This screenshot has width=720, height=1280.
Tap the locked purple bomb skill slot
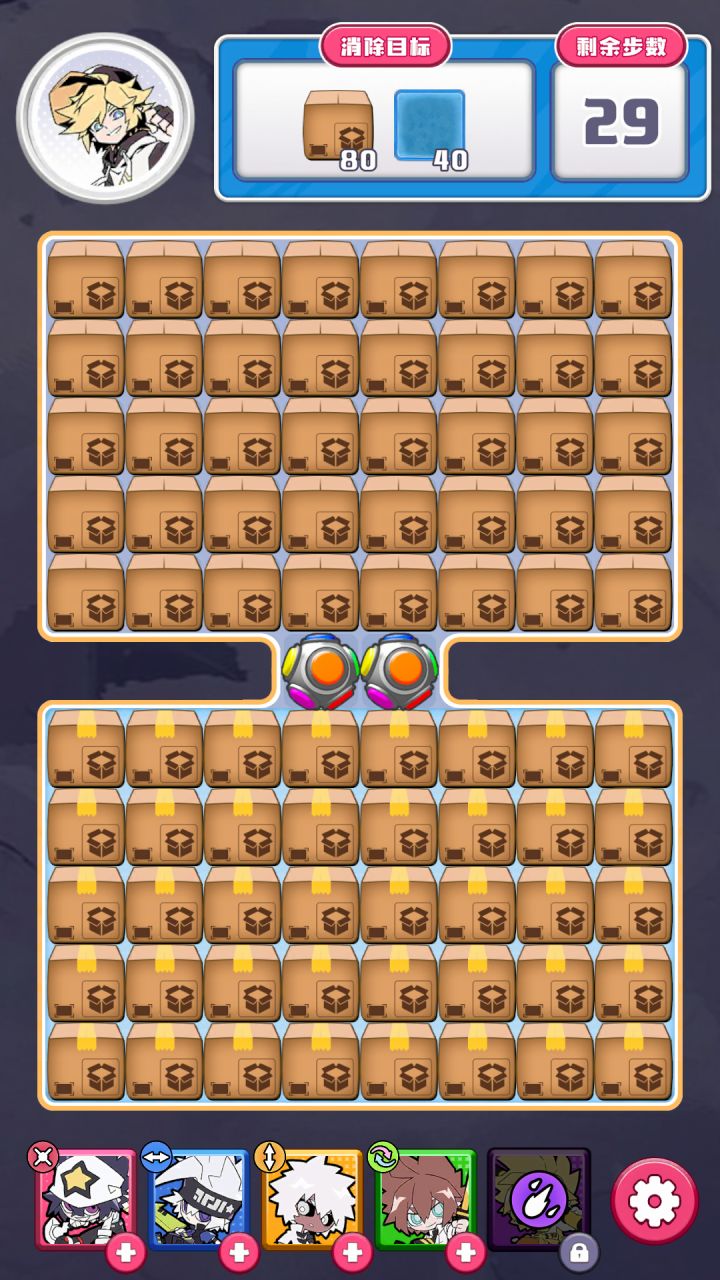[540, 1197]
